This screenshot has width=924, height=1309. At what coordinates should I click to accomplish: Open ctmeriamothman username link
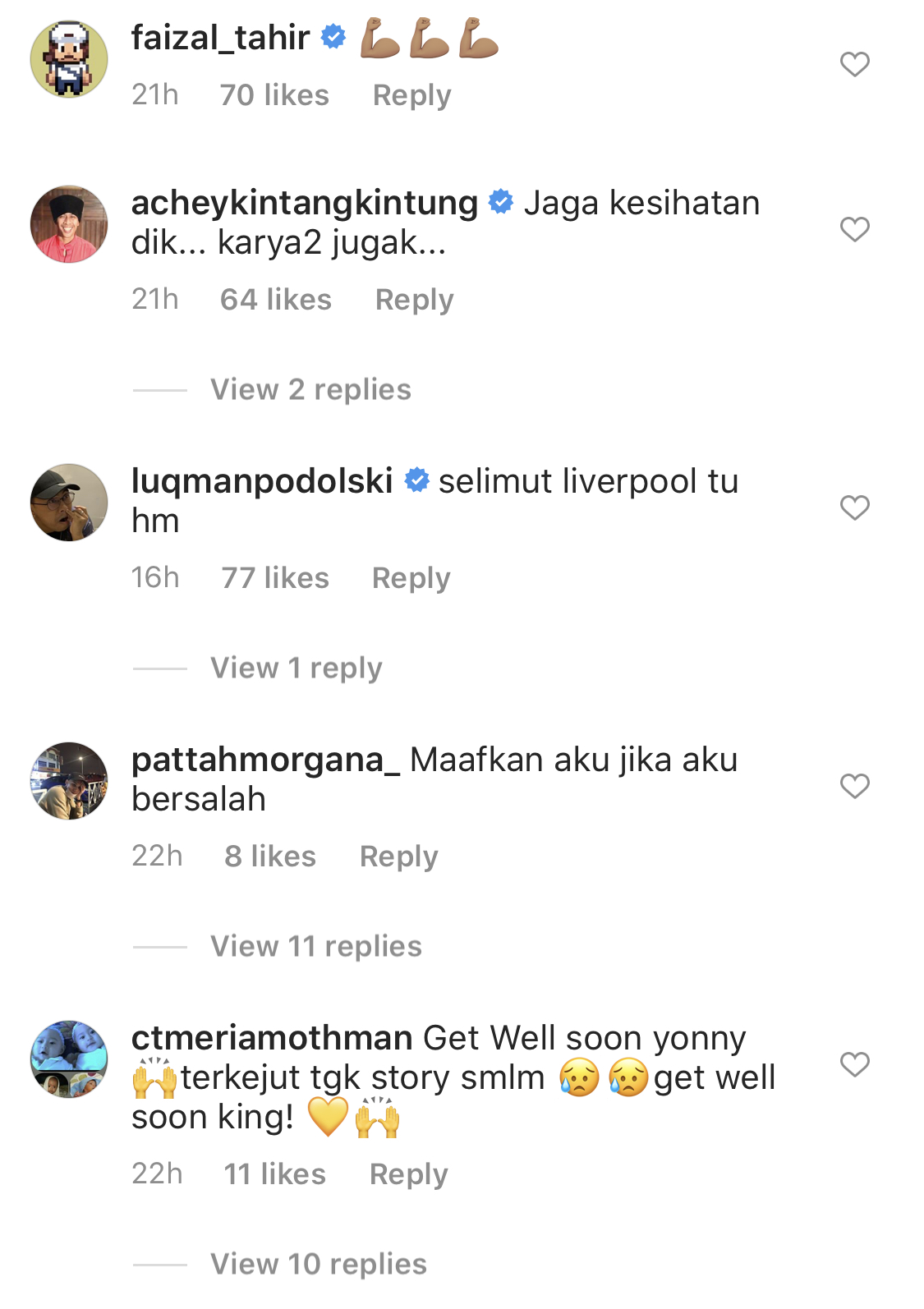coord(271,1038)
